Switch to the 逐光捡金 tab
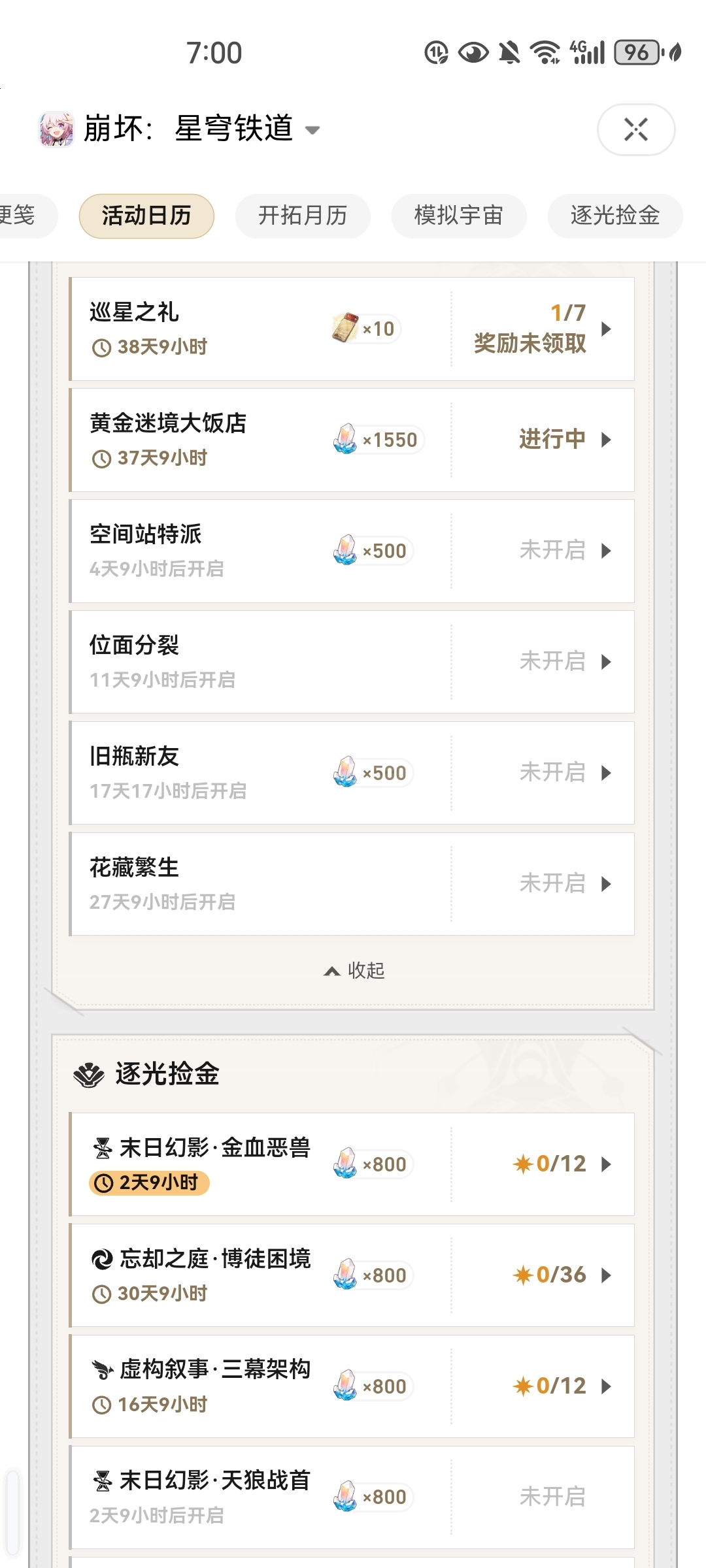Viewport: 706px width, 1568px height. pyautogui.click(x=615, y=216)
